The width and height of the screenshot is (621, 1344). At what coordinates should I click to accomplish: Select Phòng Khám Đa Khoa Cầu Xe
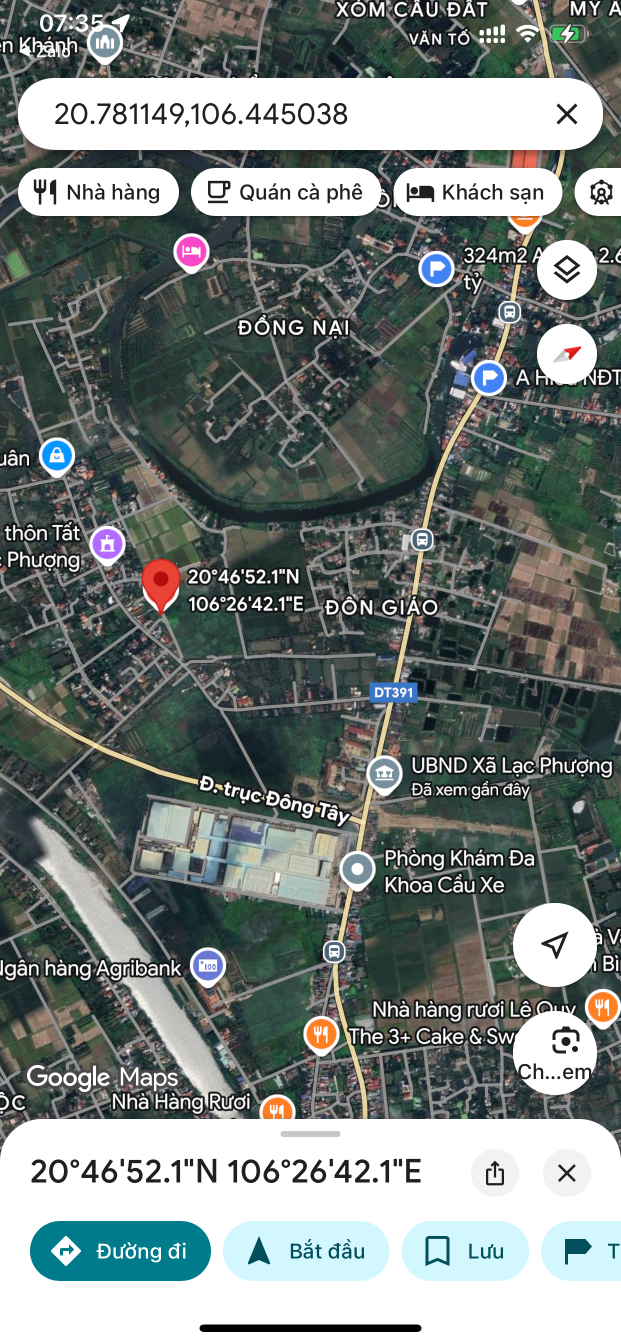(x=357, y=870)
